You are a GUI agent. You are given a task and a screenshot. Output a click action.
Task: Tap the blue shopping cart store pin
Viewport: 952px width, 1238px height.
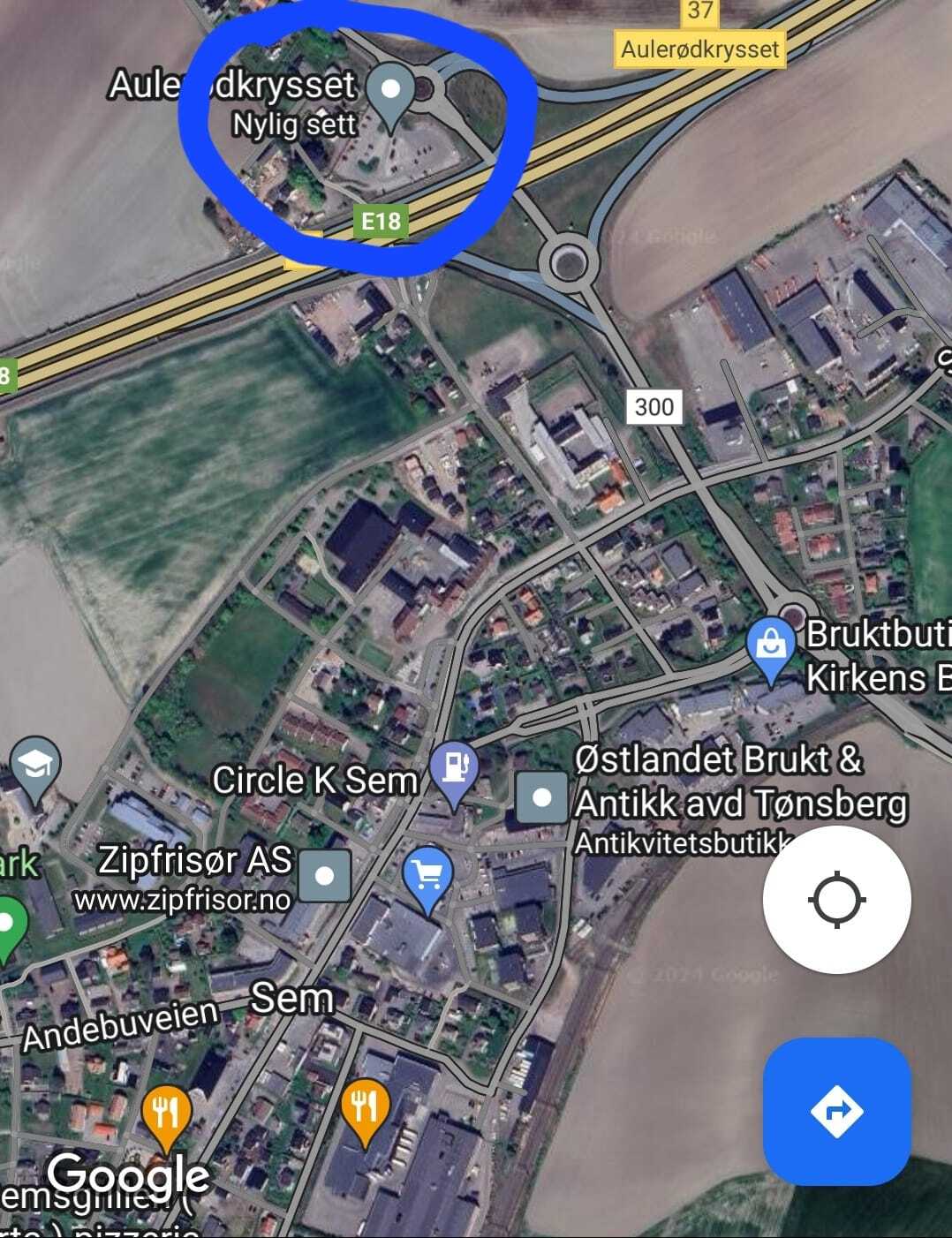(427, 876)
